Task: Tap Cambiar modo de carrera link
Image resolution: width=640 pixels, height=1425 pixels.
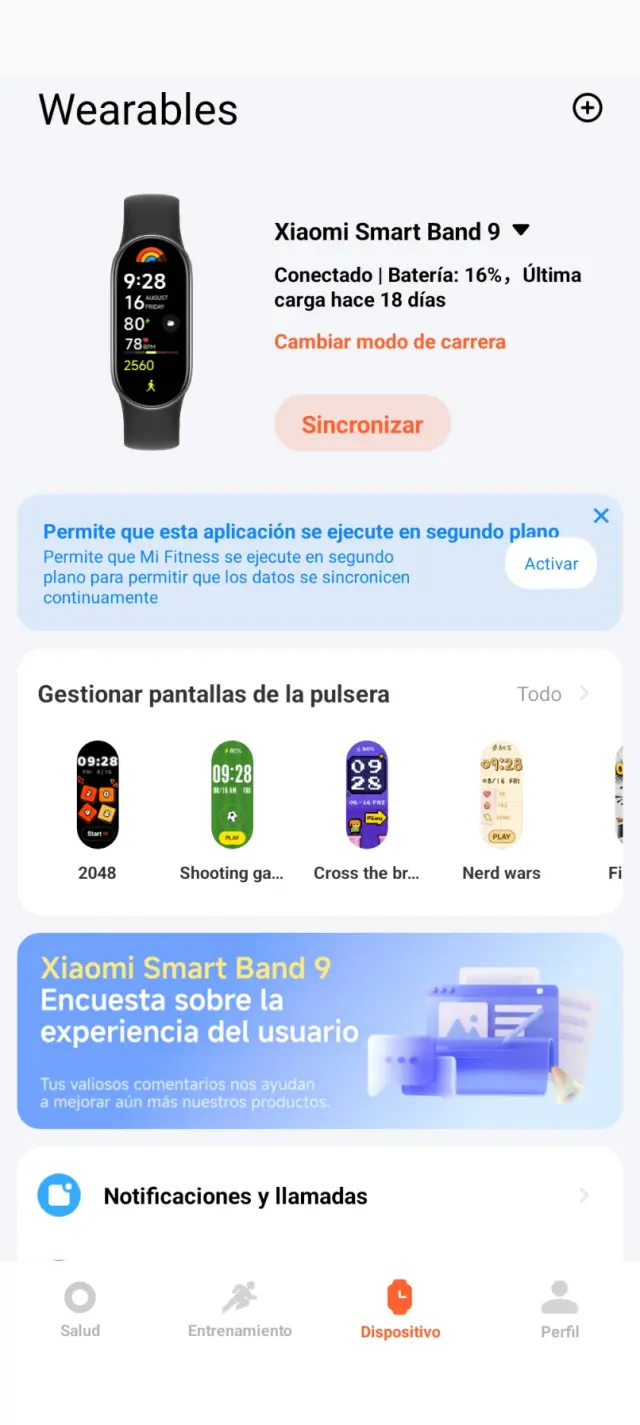Action: (x=390, y=342)
